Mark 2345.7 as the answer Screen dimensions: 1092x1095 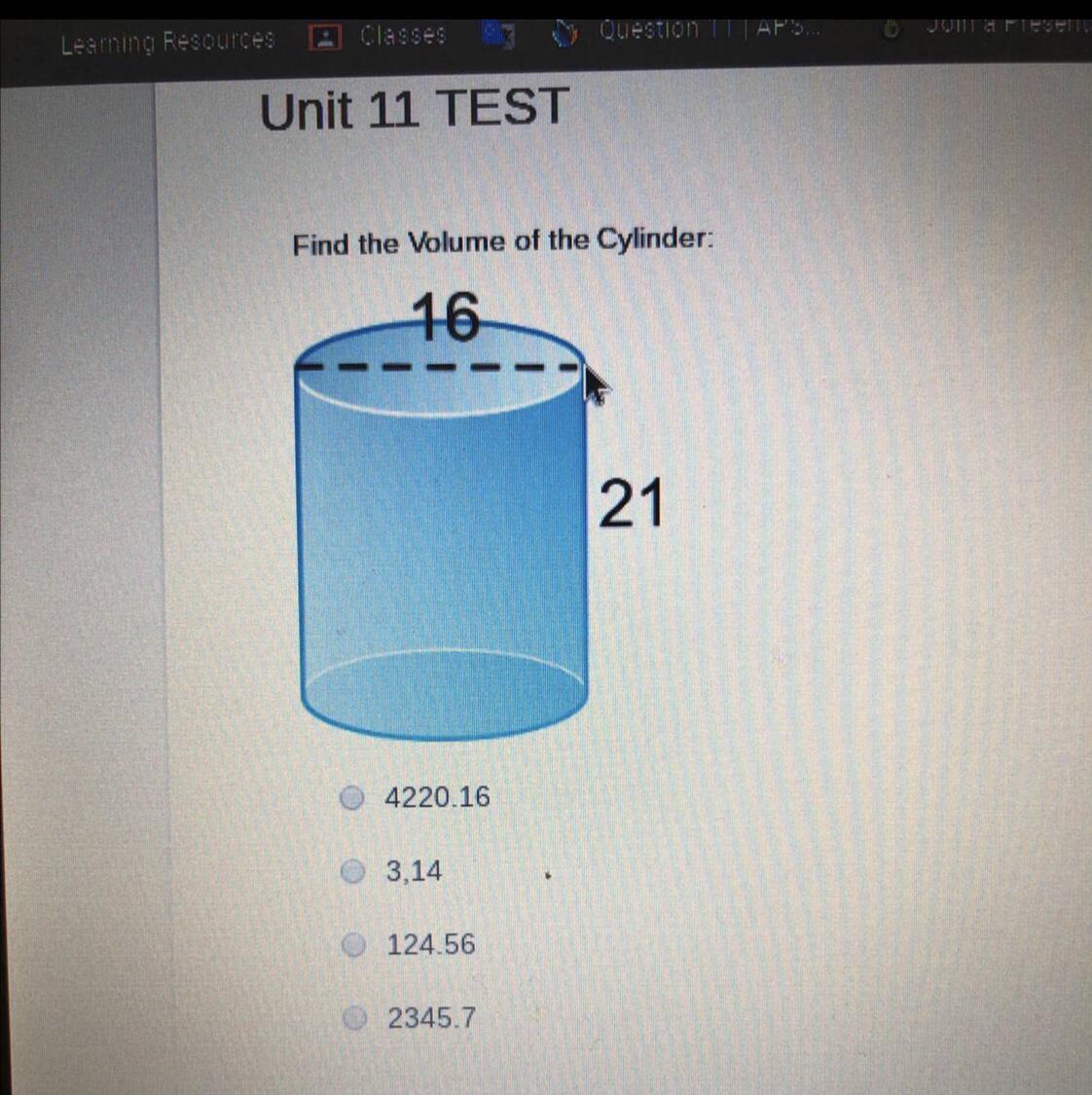[355, 1018]
